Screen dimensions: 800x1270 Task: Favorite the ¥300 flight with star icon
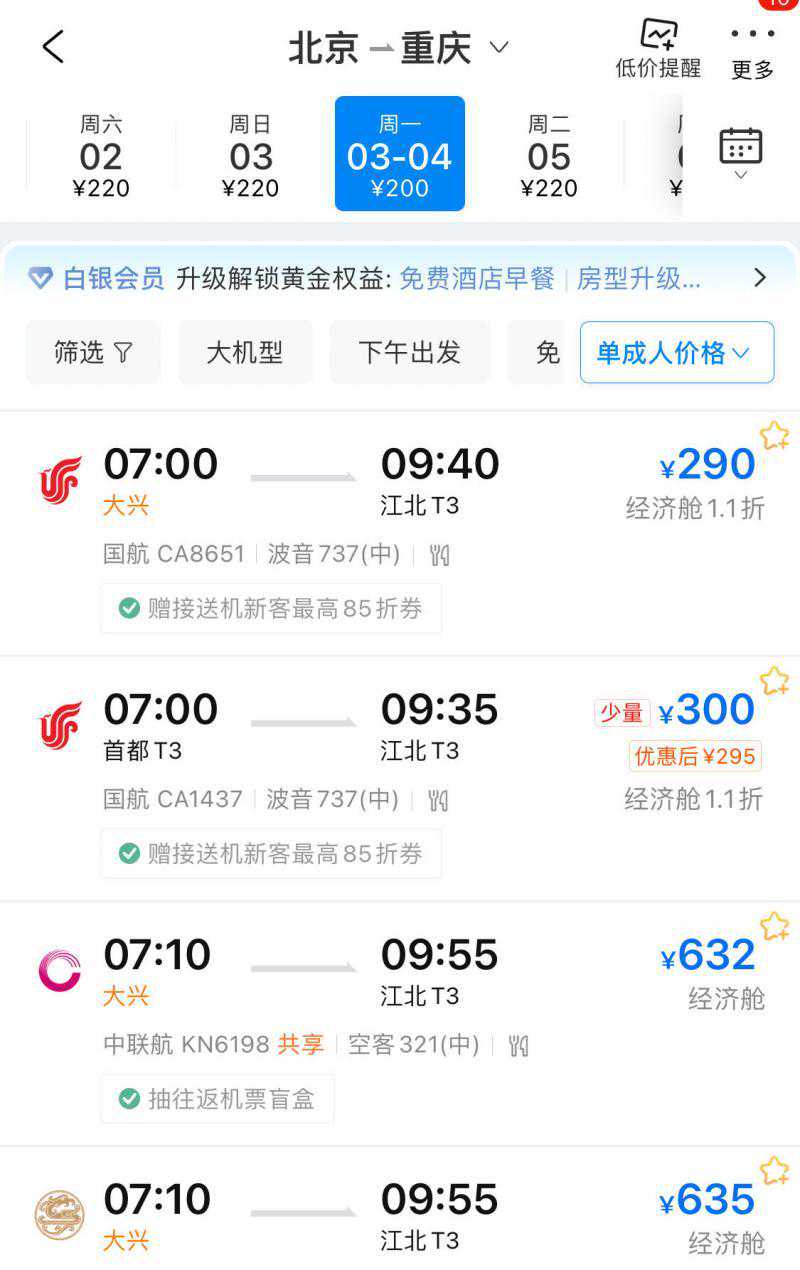tap(774, 681)
